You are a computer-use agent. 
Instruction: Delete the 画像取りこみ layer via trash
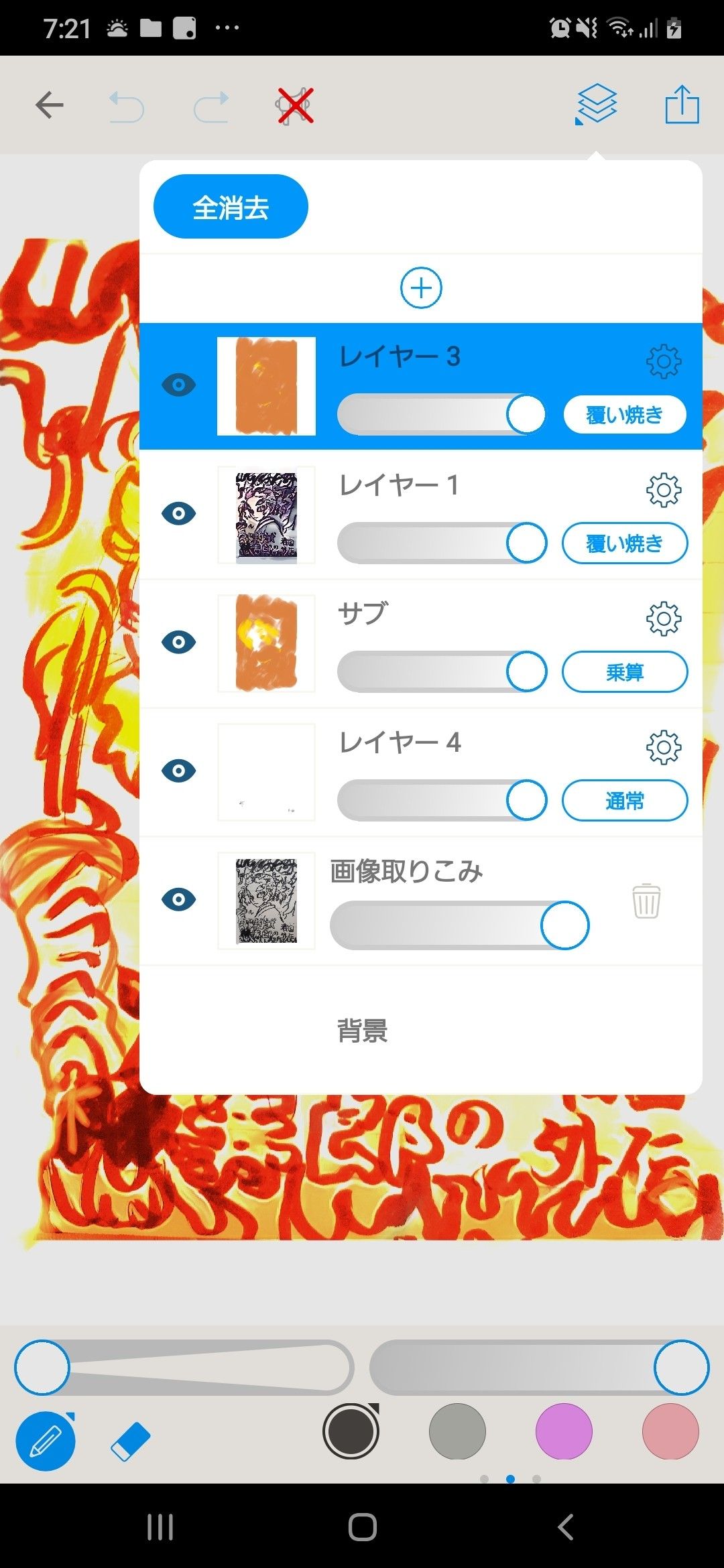pos(646,901)
